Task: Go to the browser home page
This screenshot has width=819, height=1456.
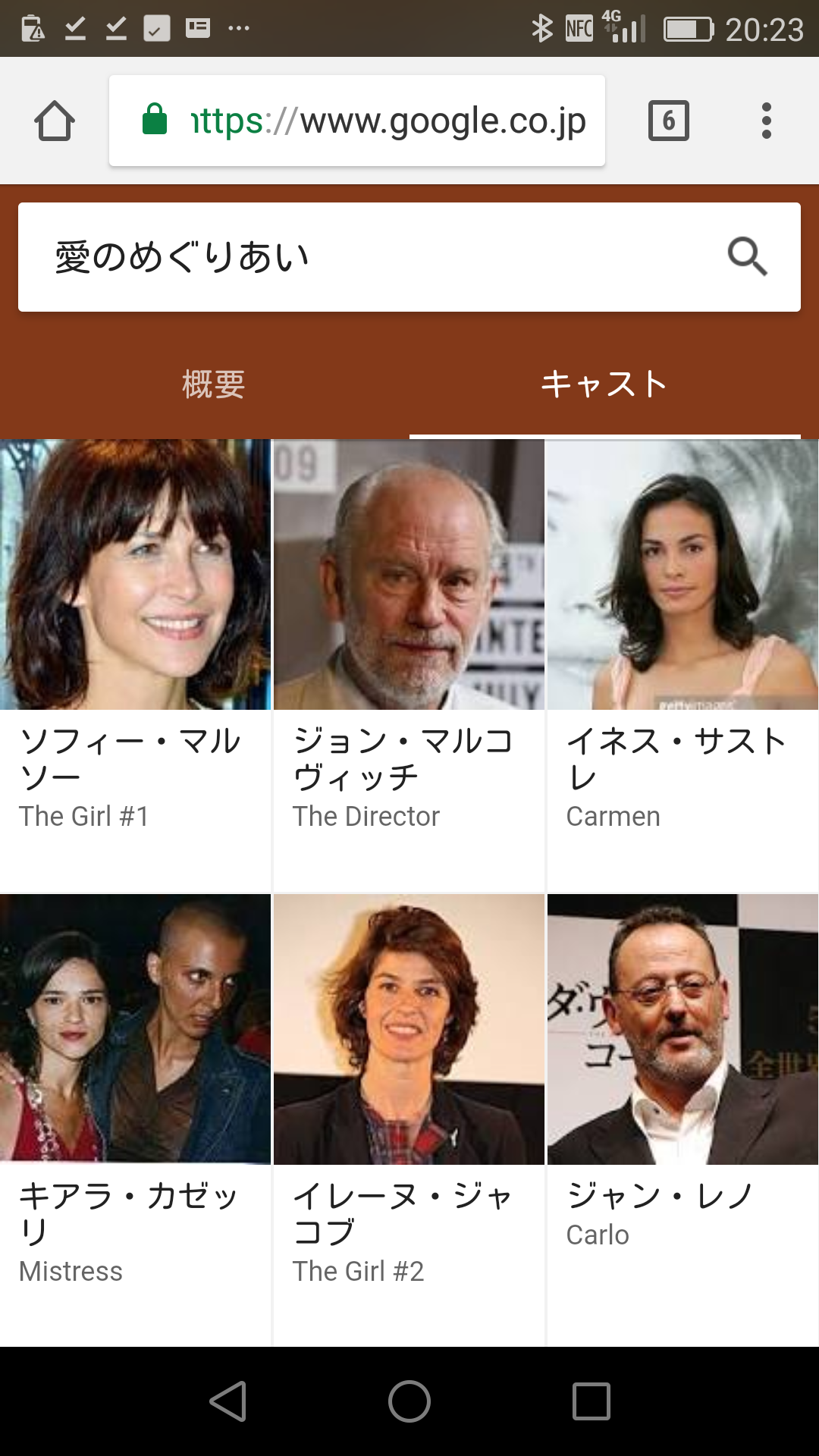Action: coord(55,121)
